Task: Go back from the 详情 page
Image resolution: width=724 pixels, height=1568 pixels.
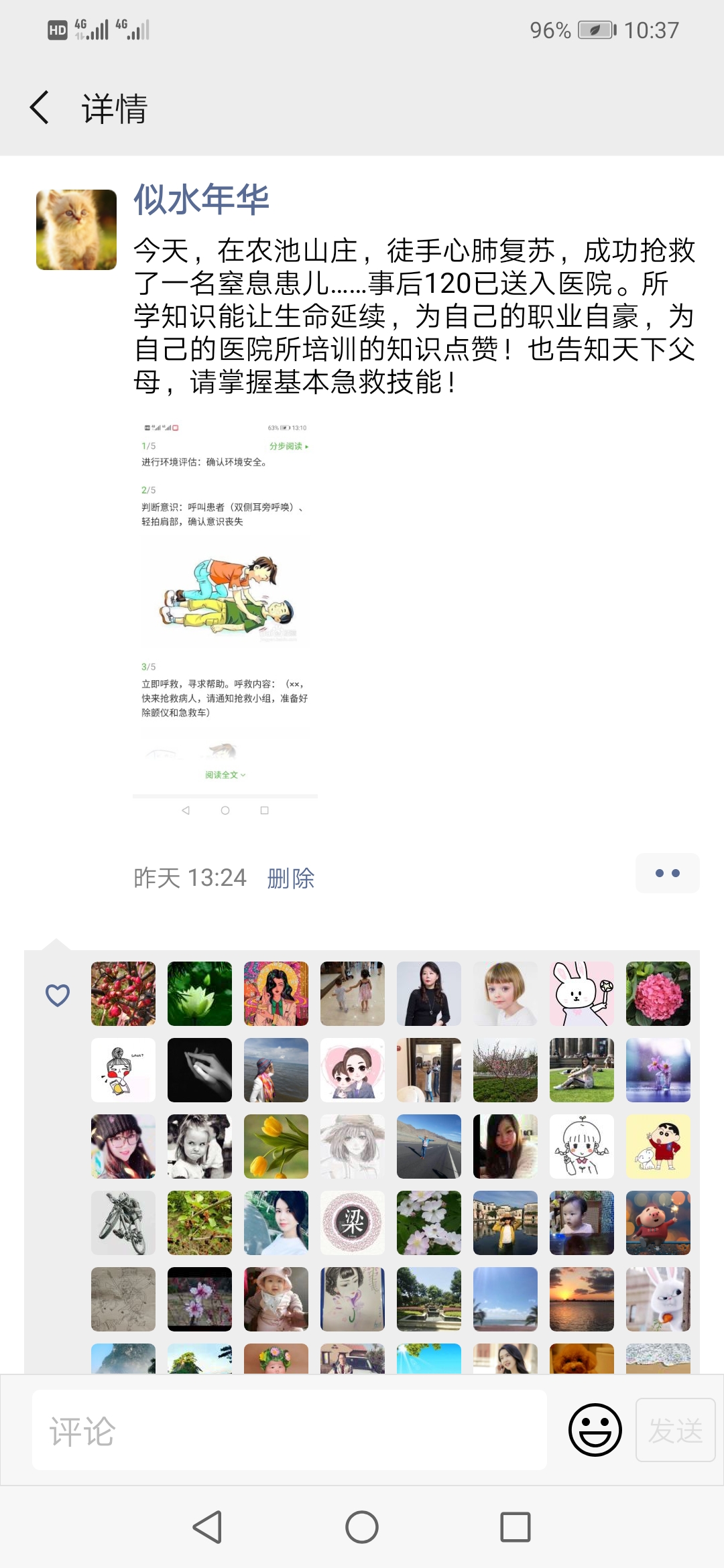Action: point(40,108)
